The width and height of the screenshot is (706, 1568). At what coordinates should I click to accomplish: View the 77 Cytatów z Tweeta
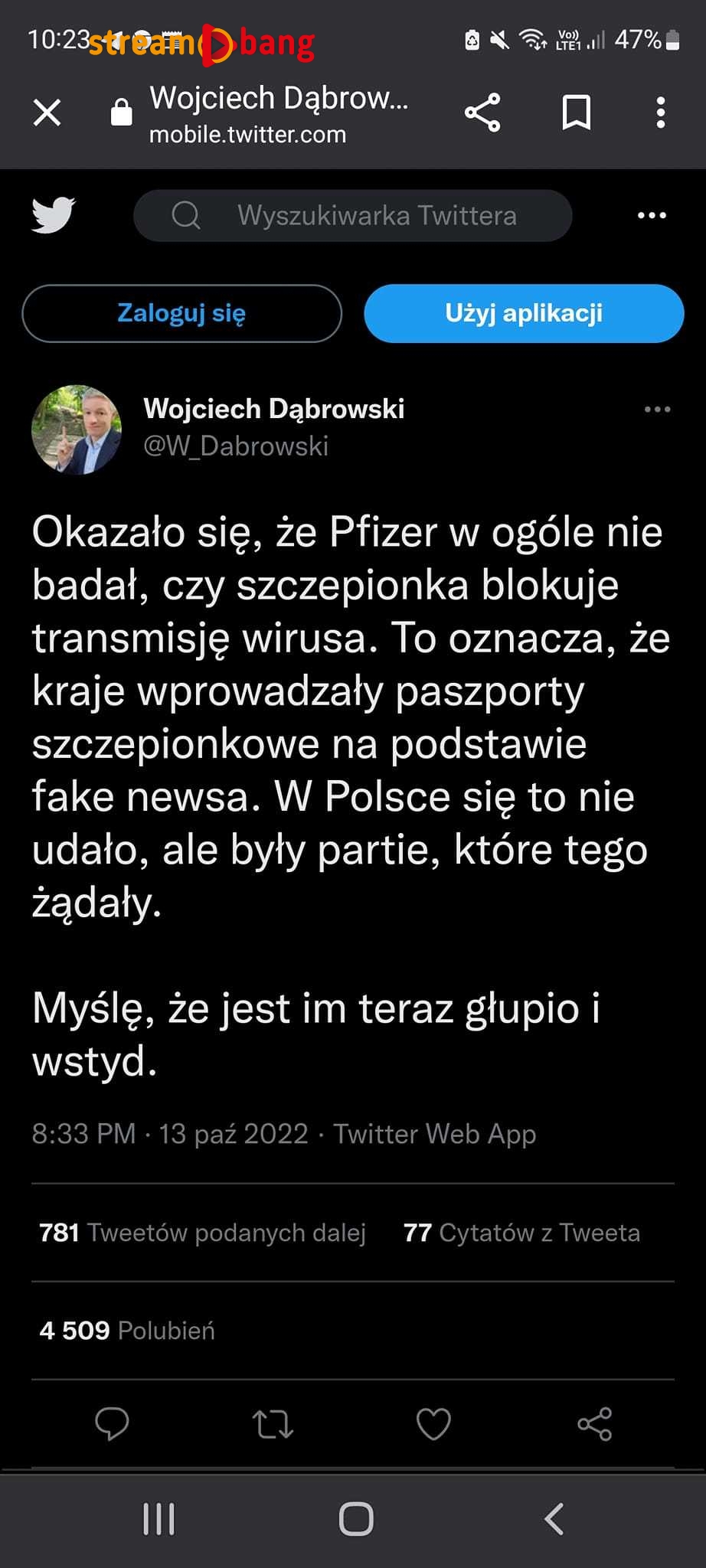[x=521, y=1233]
